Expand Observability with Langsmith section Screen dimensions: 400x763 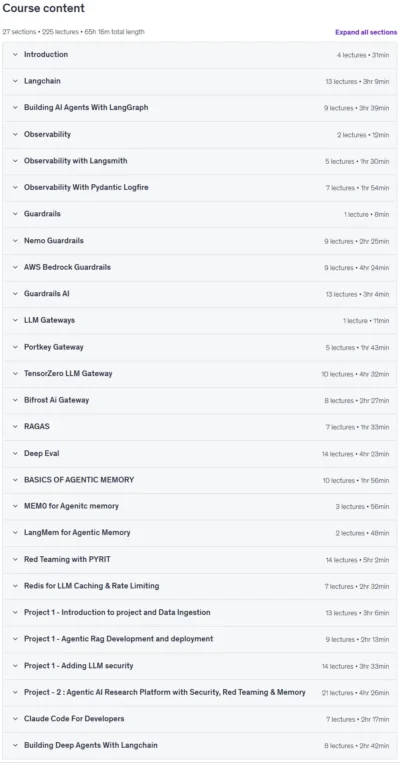200,161
